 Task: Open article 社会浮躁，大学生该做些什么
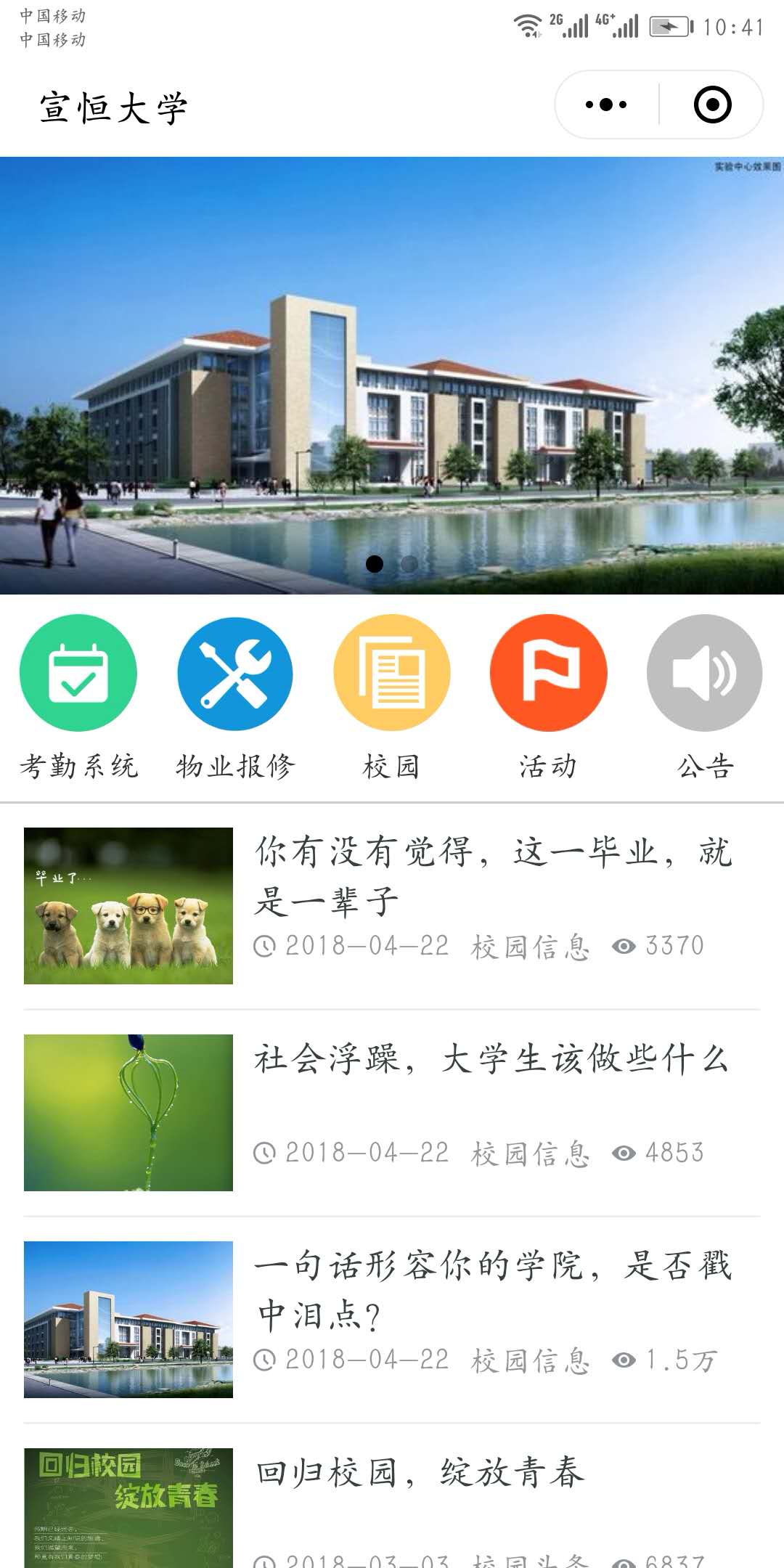coord(392,1113)
